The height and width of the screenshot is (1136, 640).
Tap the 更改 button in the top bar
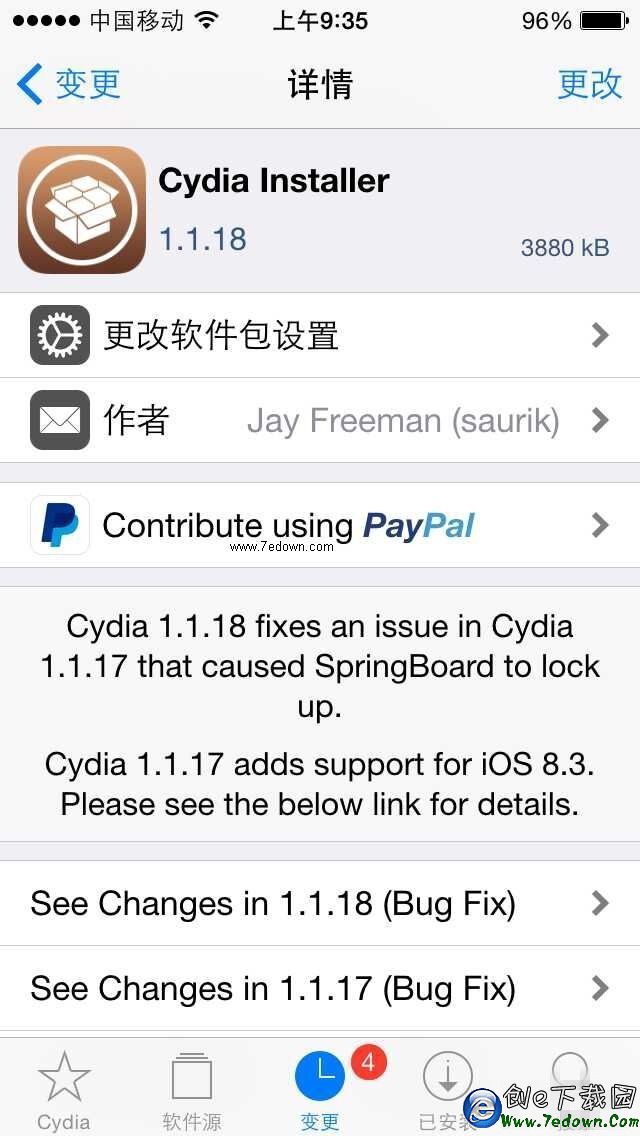pyautogui.click(x=589, y=84)
